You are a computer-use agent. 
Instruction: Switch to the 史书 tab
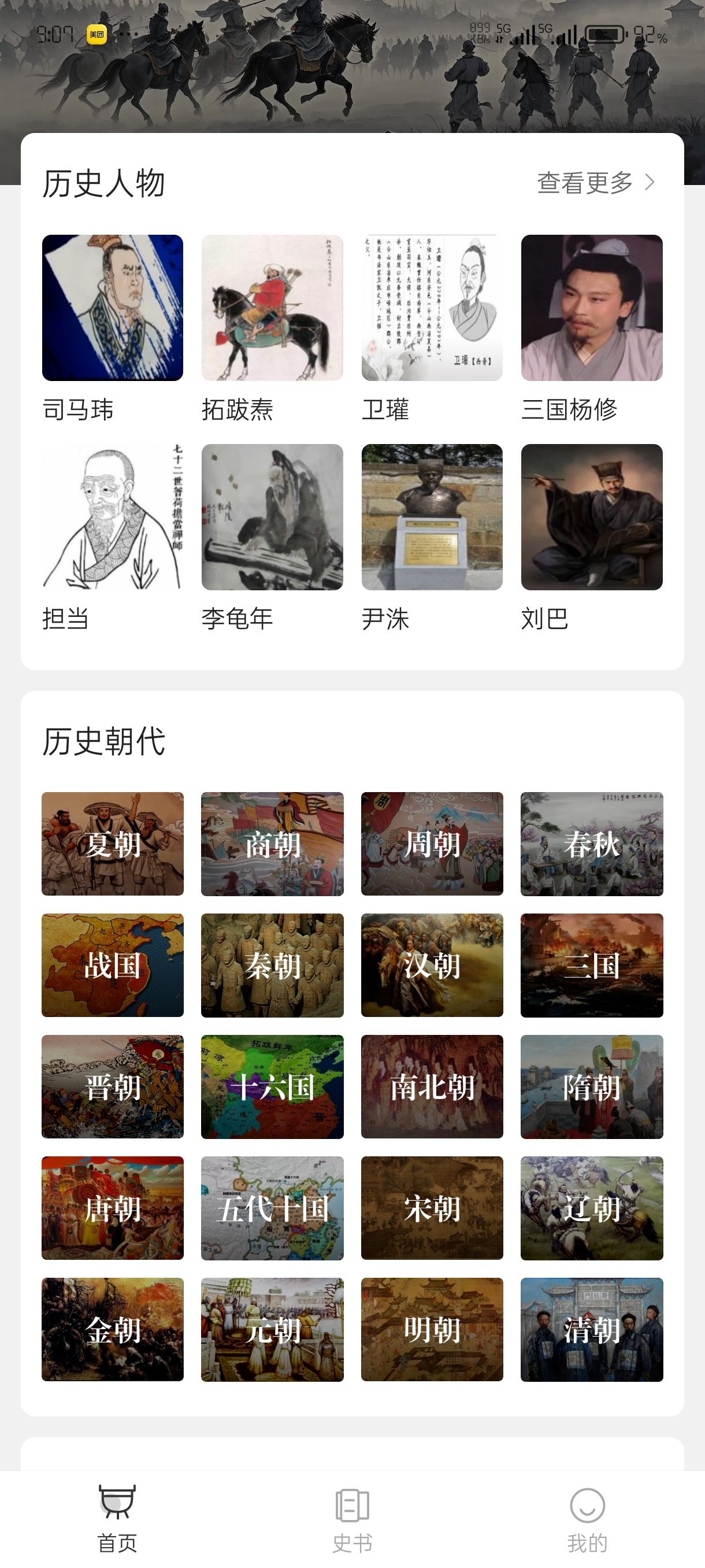pos(352,1520)
